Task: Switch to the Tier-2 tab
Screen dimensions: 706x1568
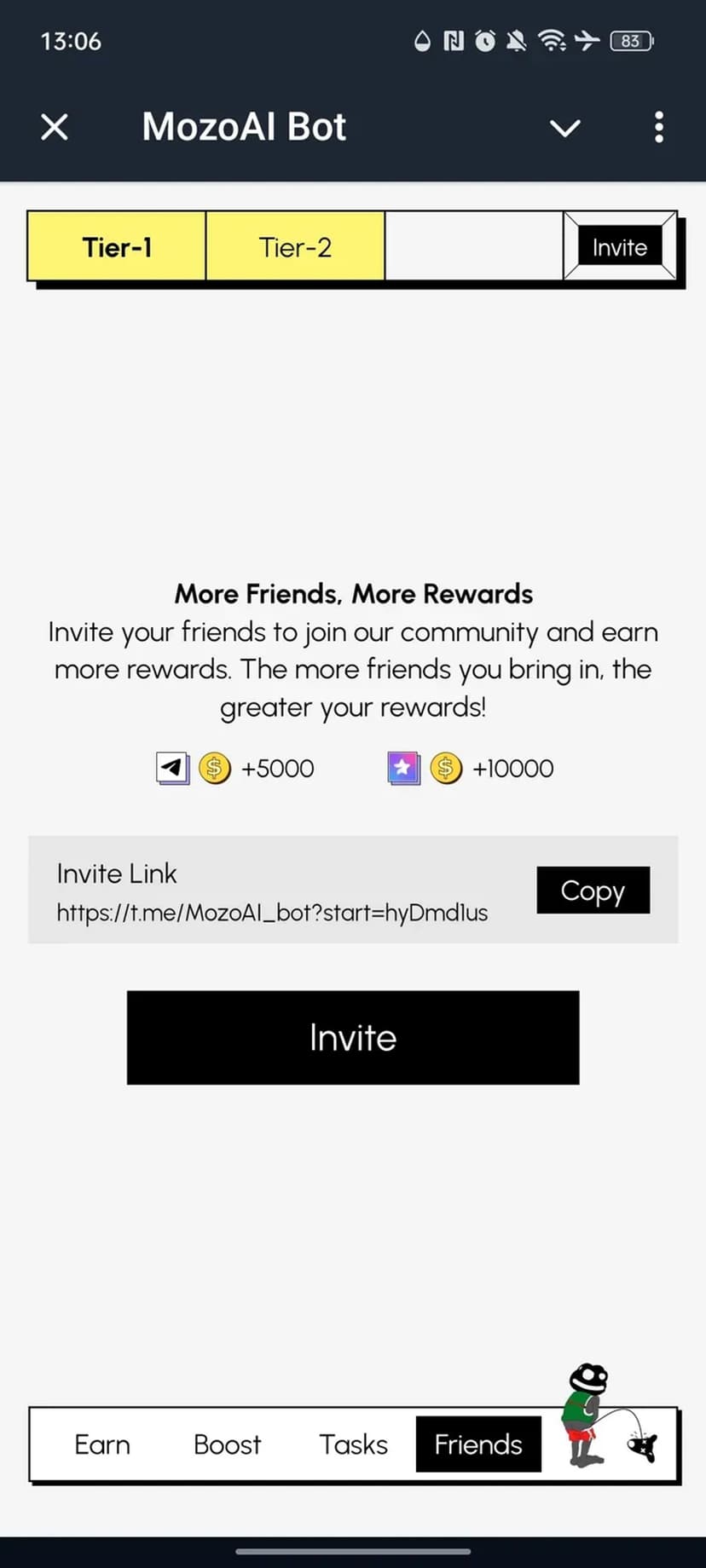Action: click(295, 247)
